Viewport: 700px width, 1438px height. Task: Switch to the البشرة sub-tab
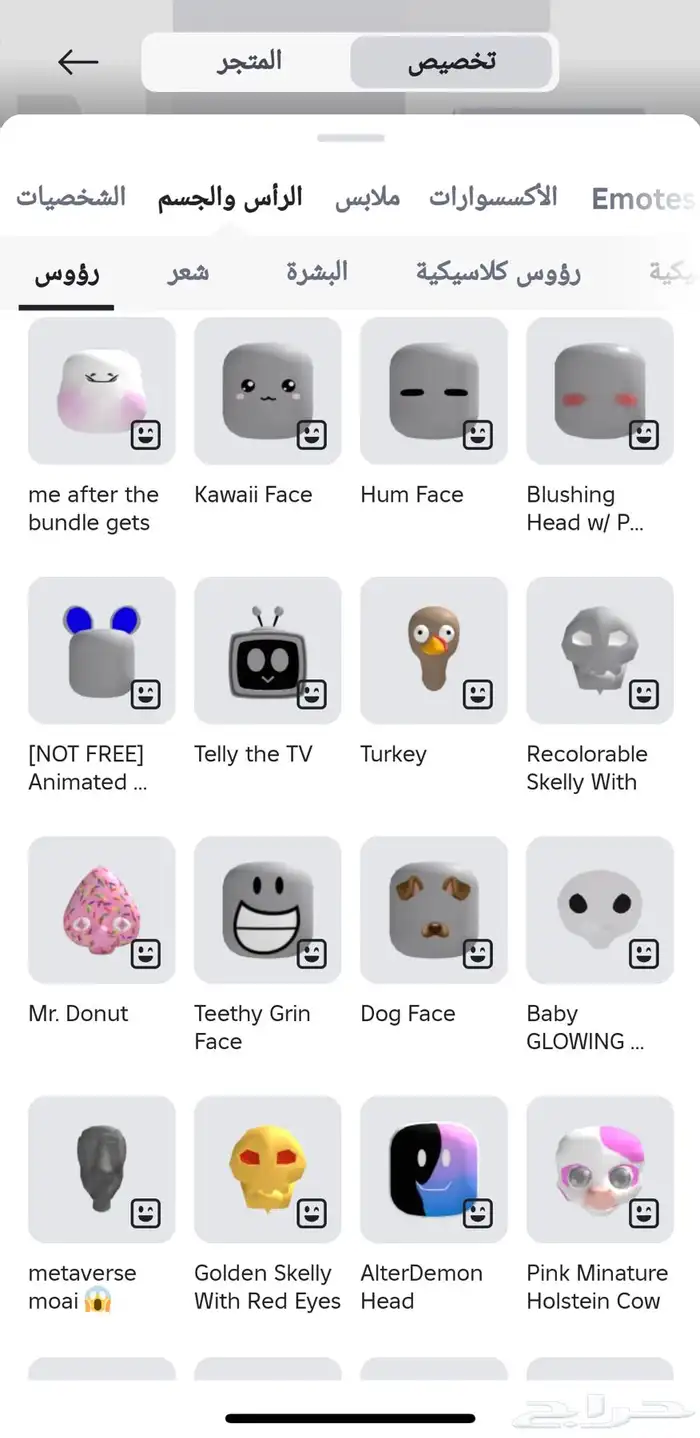[x=317, y=272]
